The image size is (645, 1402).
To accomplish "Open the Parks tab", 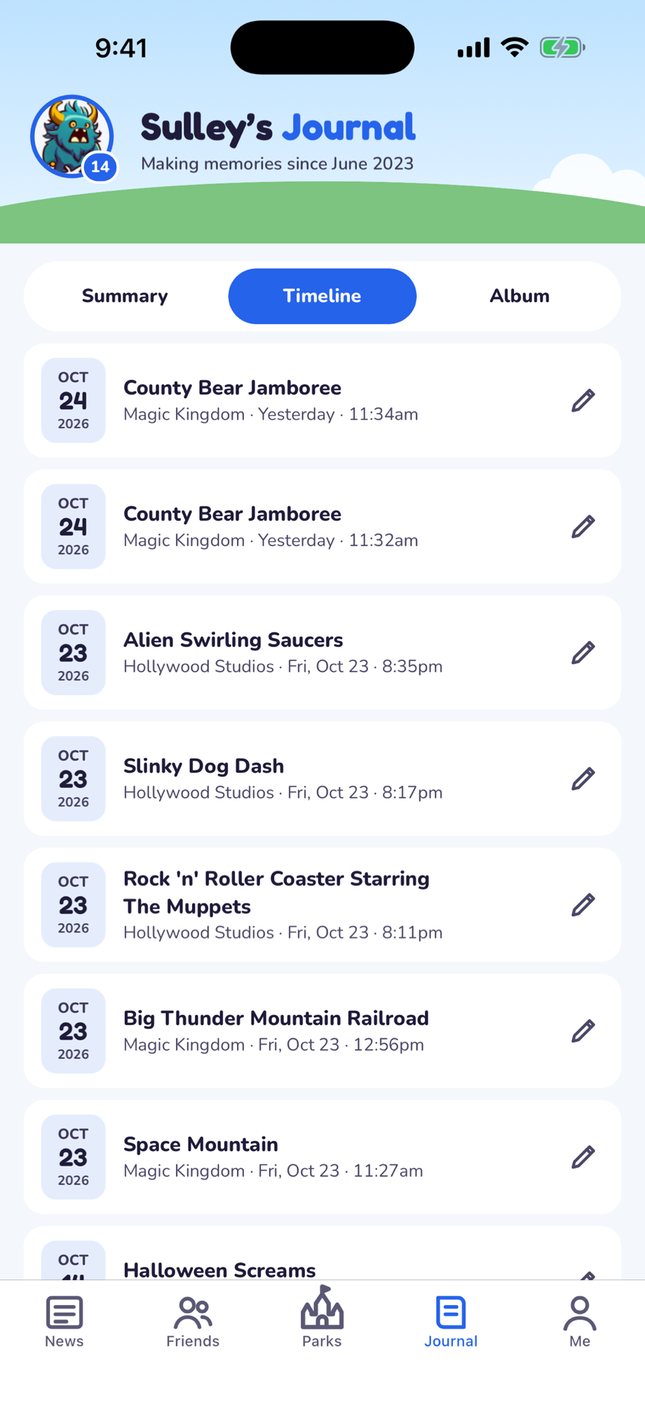I will point(322,1320).
